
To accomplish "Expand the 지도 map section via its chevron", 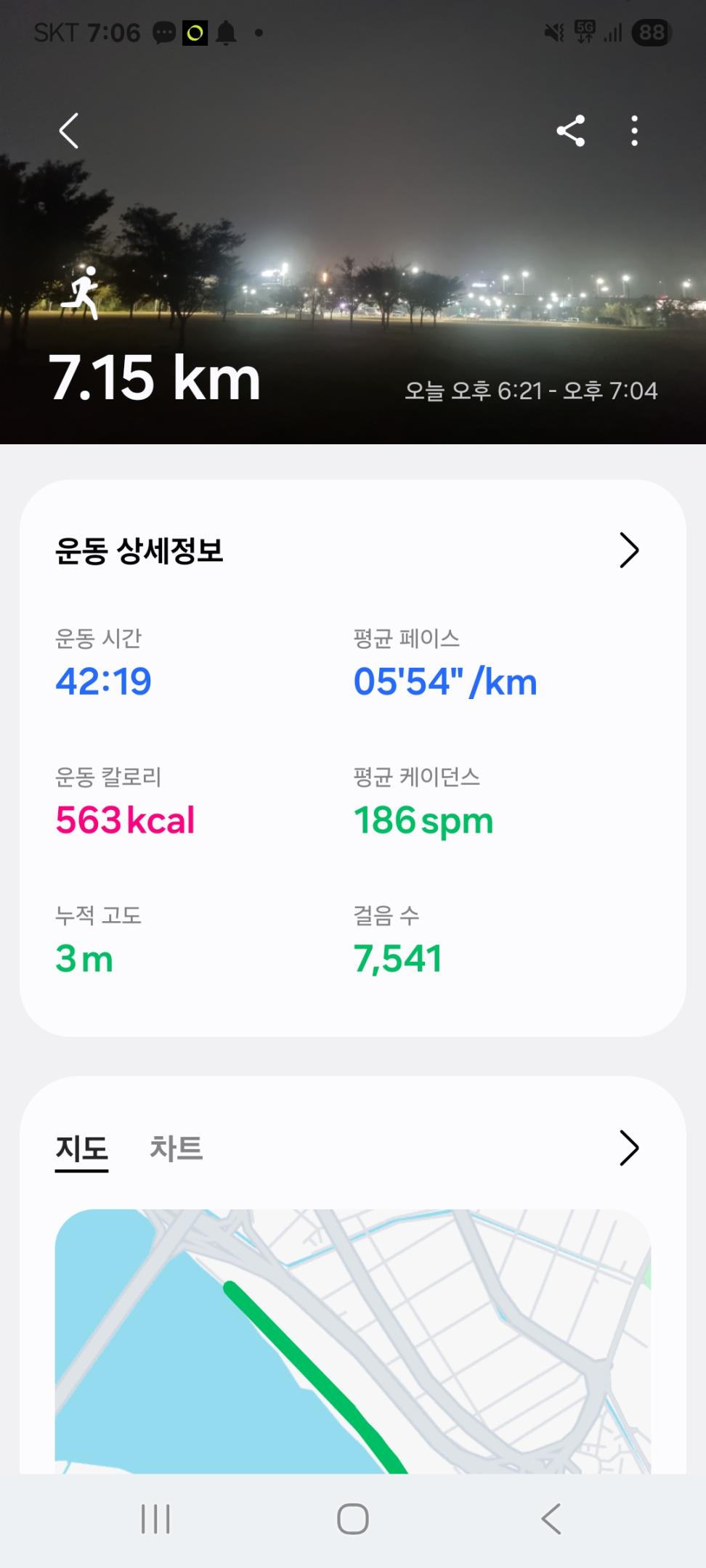I will click(629, 1148).
